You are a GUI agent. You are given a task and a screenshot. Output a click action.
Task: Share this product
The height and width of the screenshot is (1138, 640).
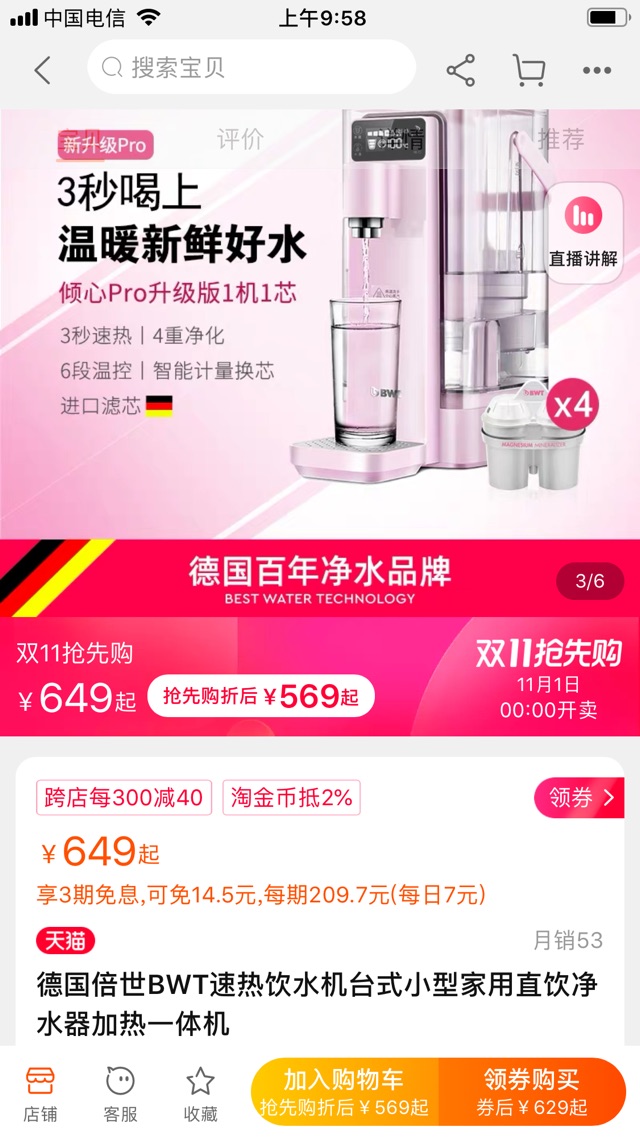(461, 70)
